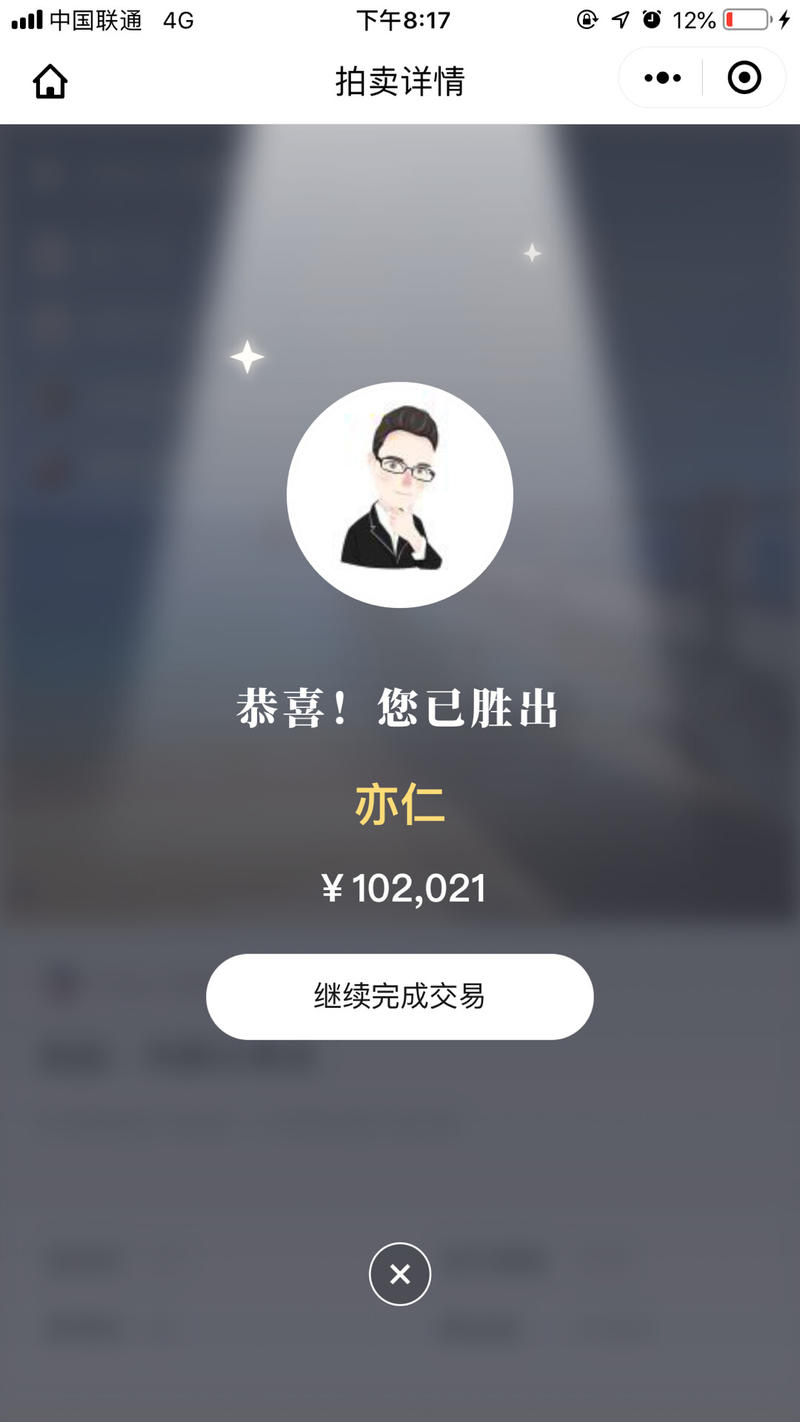
Task: Tap the orientation lock icon in the status bar
Action: [x=588, y=17]
